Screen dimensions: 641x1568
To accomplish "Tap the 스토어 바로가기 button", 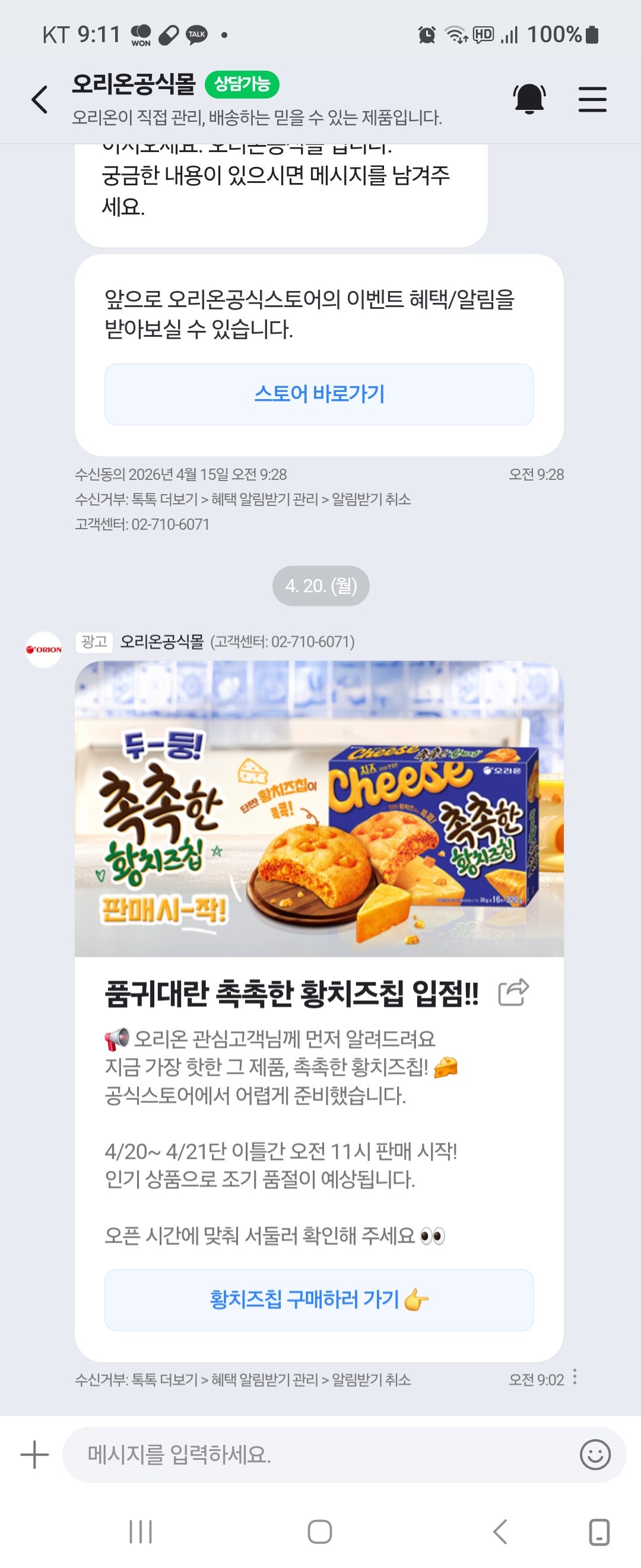I will 320,394.
